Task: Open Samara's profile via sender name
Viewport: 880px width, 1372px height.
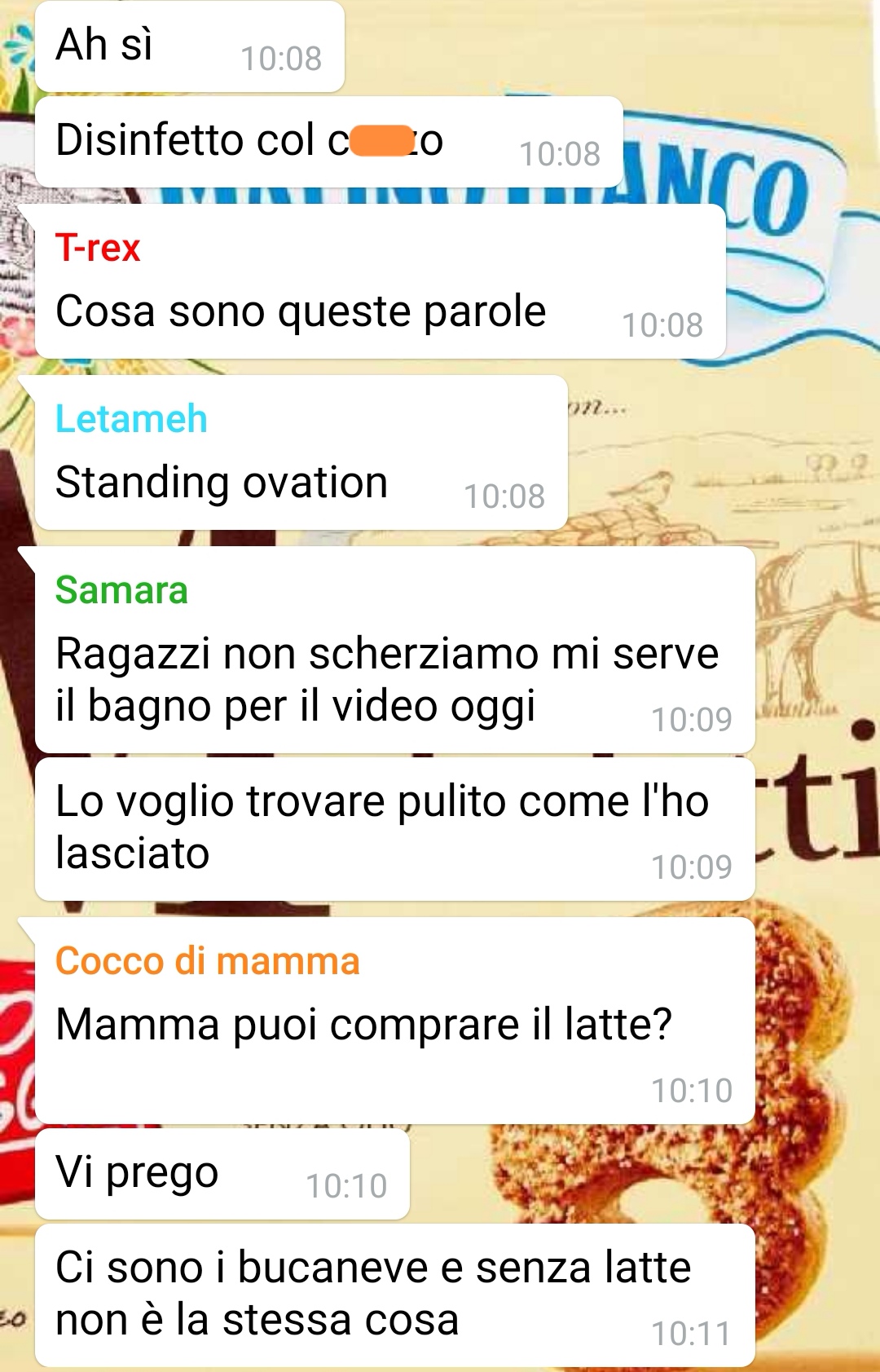Action: coord(121,590)
